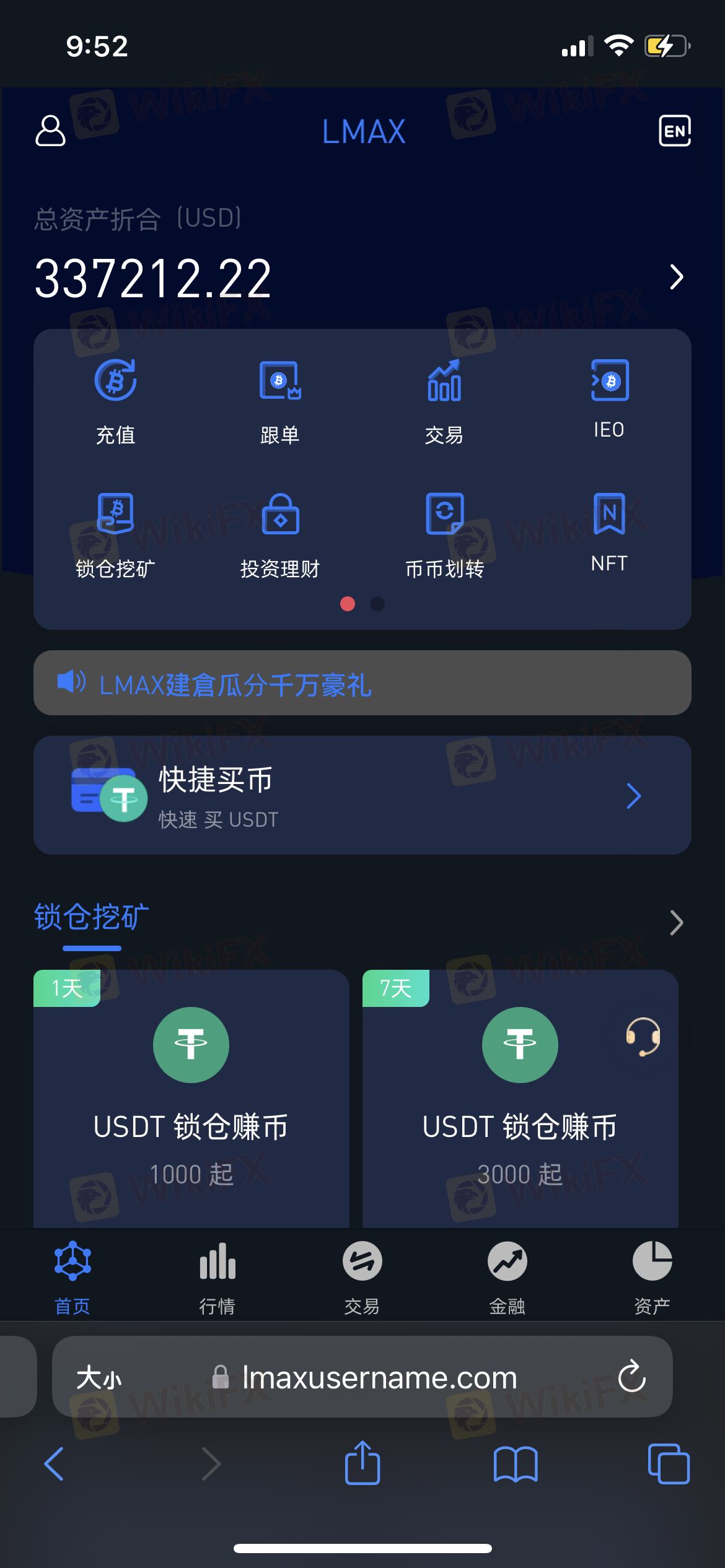
Task: Open the IEO shortcut
Action: click(x=609, y=399)
